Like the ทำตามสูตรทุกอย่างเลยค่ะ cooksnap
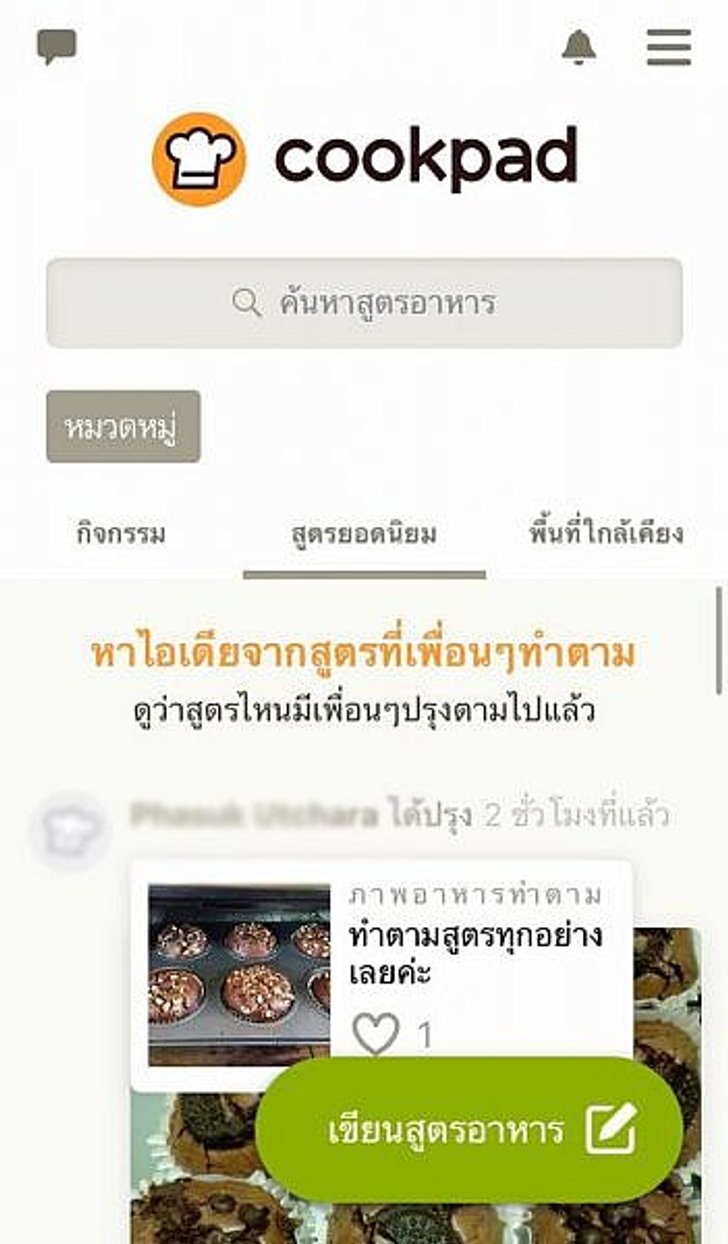 click(x=376, y=1034)
